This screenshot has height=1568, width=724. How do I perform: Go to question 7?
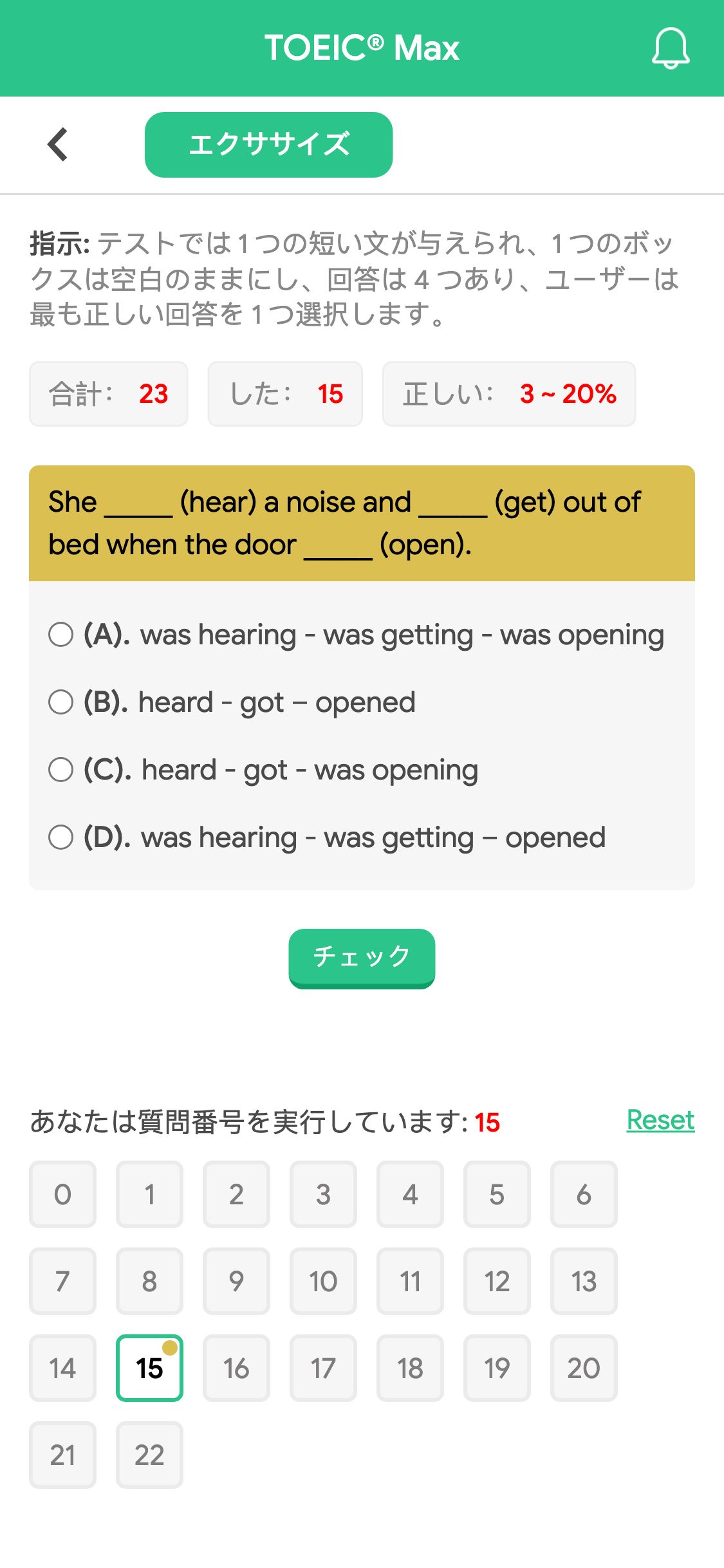[62, 1281]
